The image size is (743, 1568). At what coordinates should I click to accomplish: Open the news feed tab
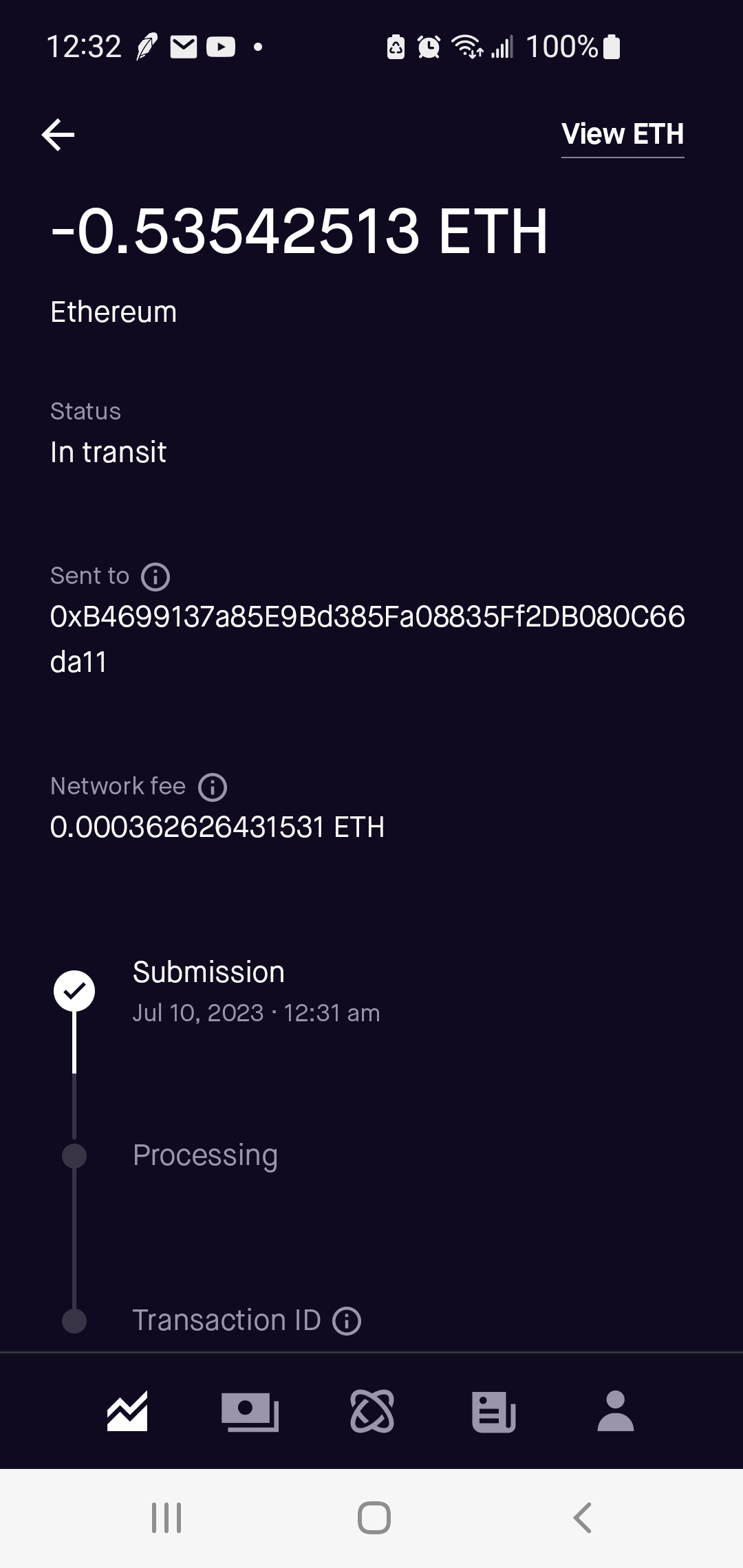coord(494,1411)
